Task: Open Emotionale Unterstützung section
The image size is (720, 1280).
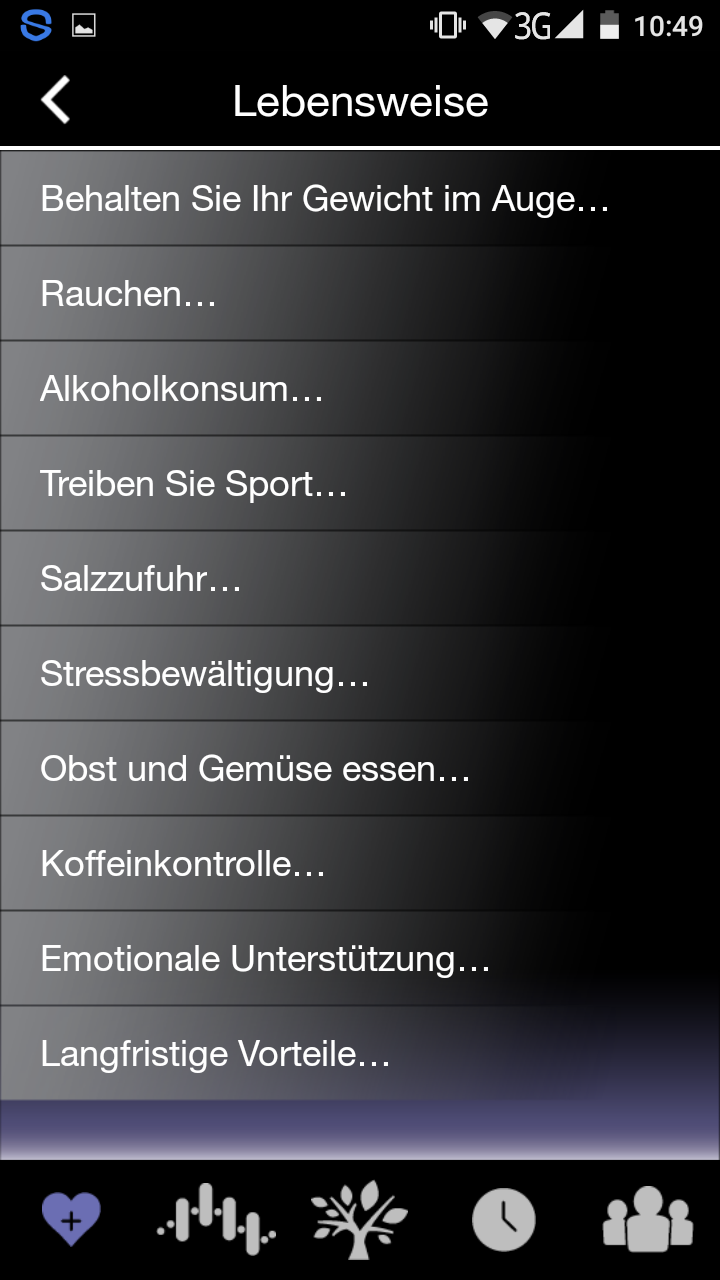Action: point(360,958)
